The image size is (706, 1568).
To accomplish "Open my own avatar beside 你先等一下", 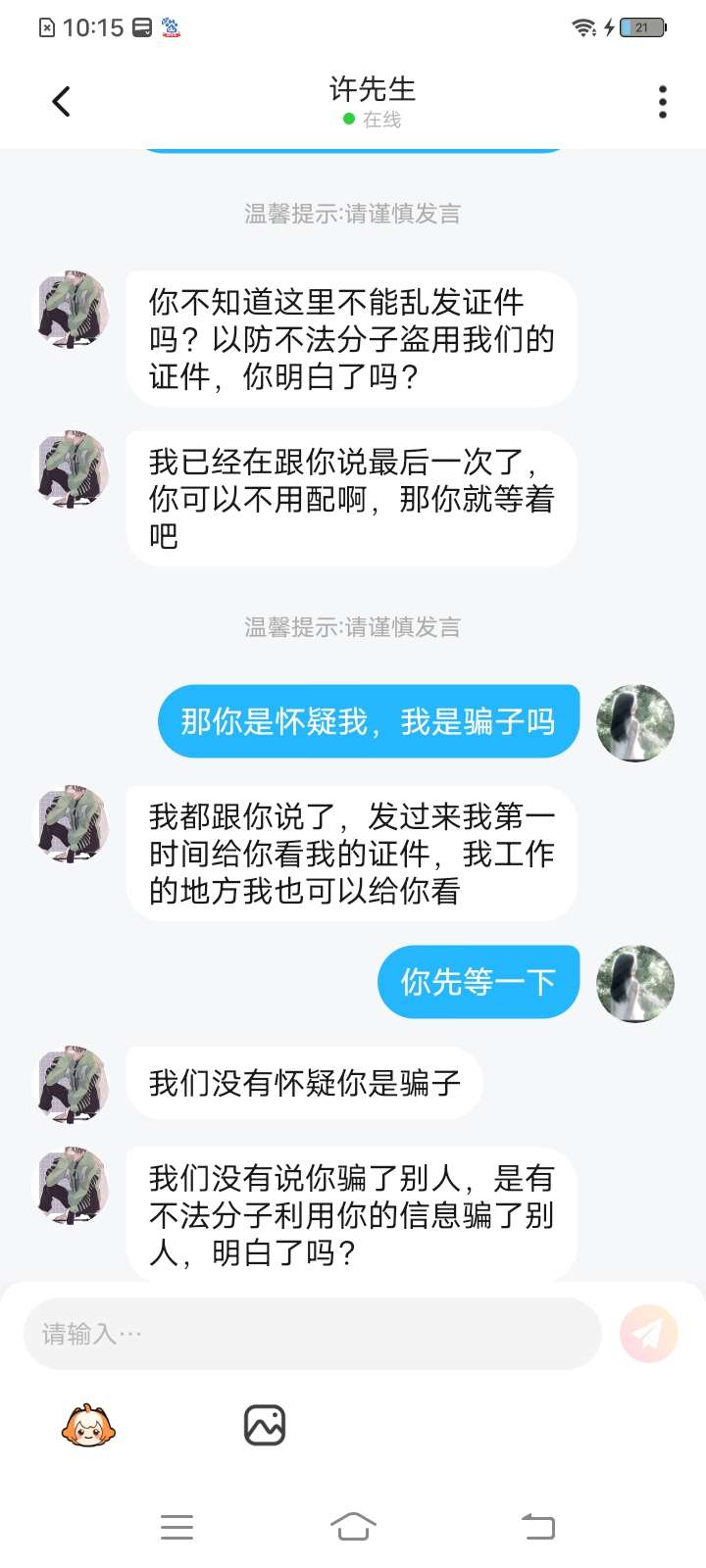I will (x=635, y=983).
